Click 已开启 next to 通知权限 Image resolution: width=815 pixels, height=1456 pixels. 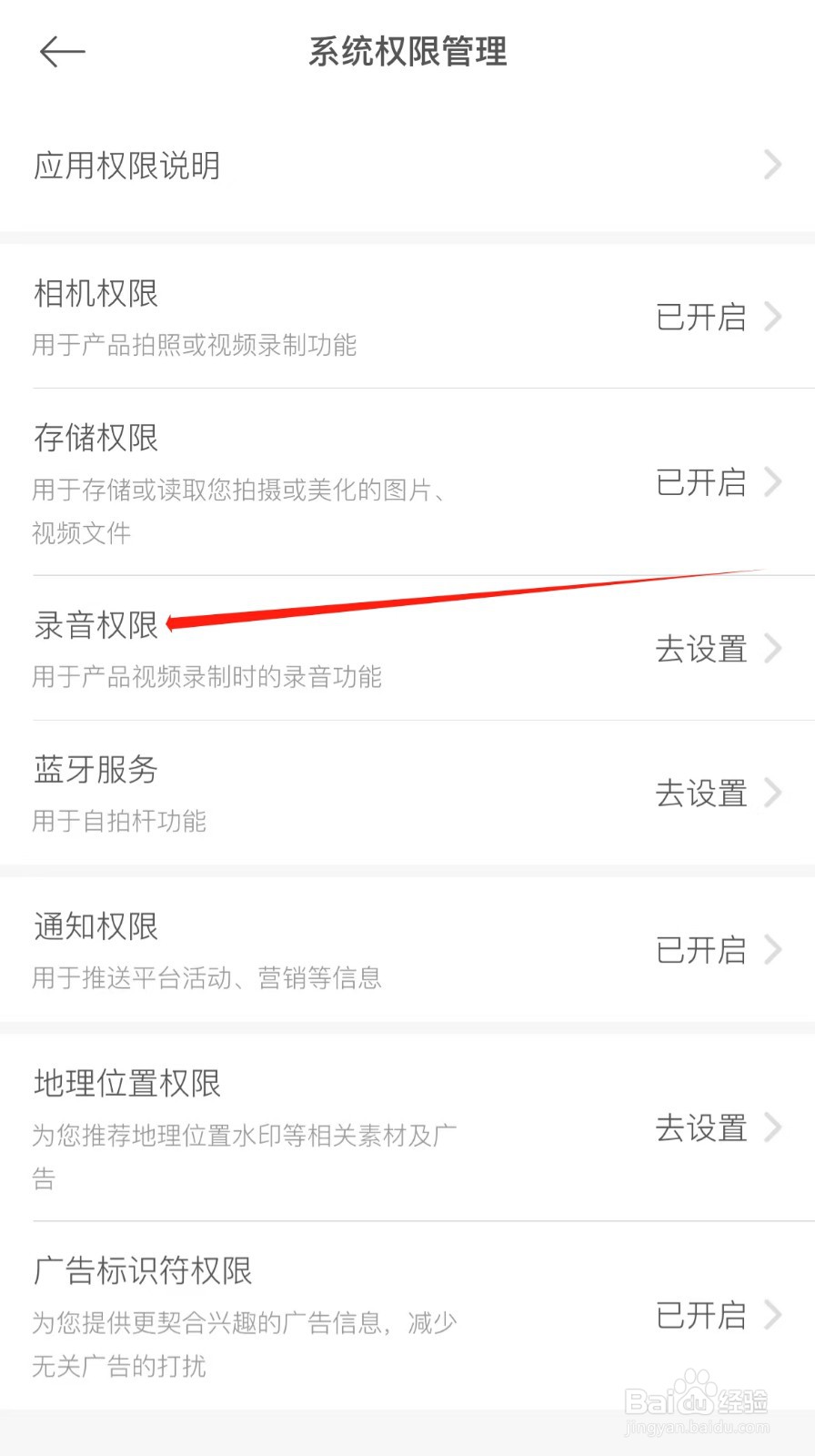pos(700,951)
